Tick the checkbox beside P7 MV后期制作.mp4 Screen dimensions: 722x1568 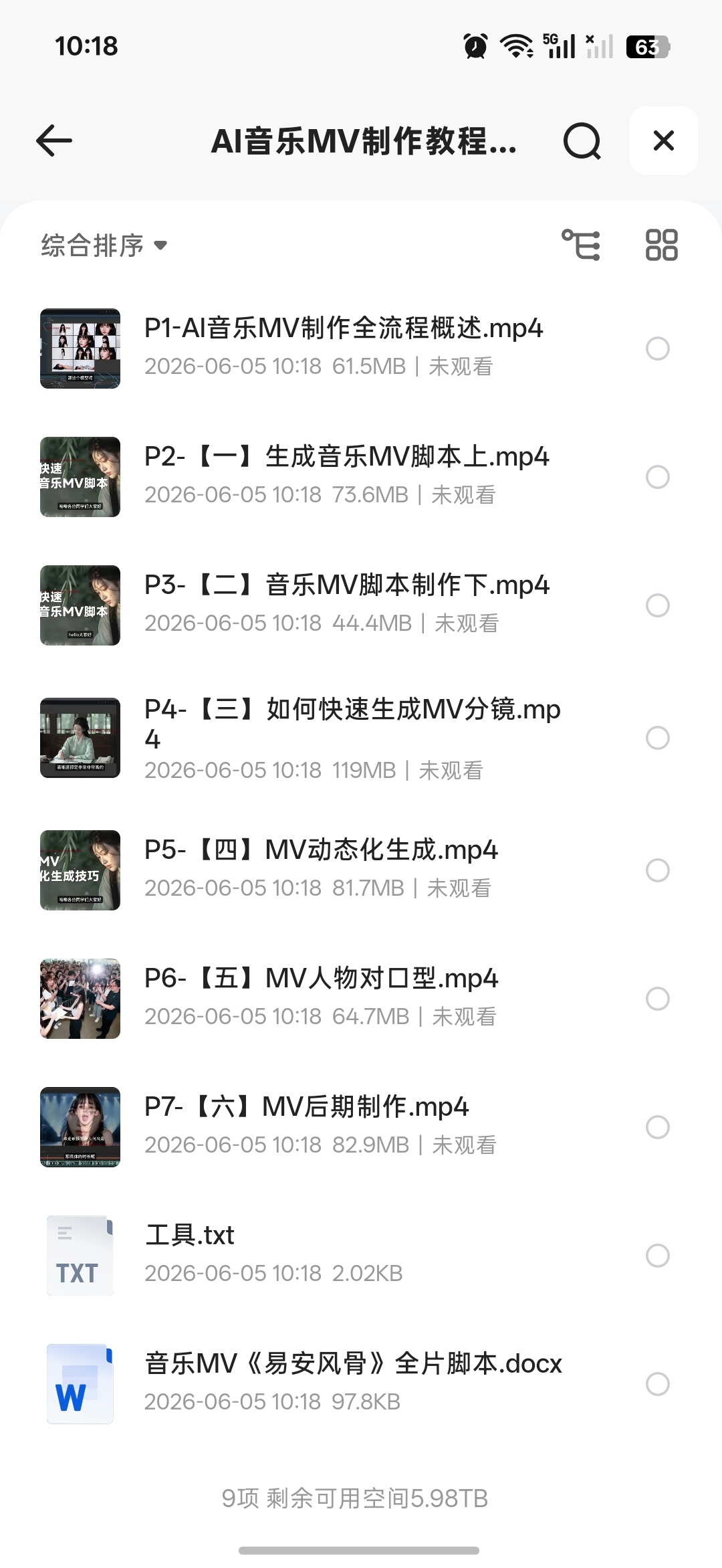tap(658, 1127)
